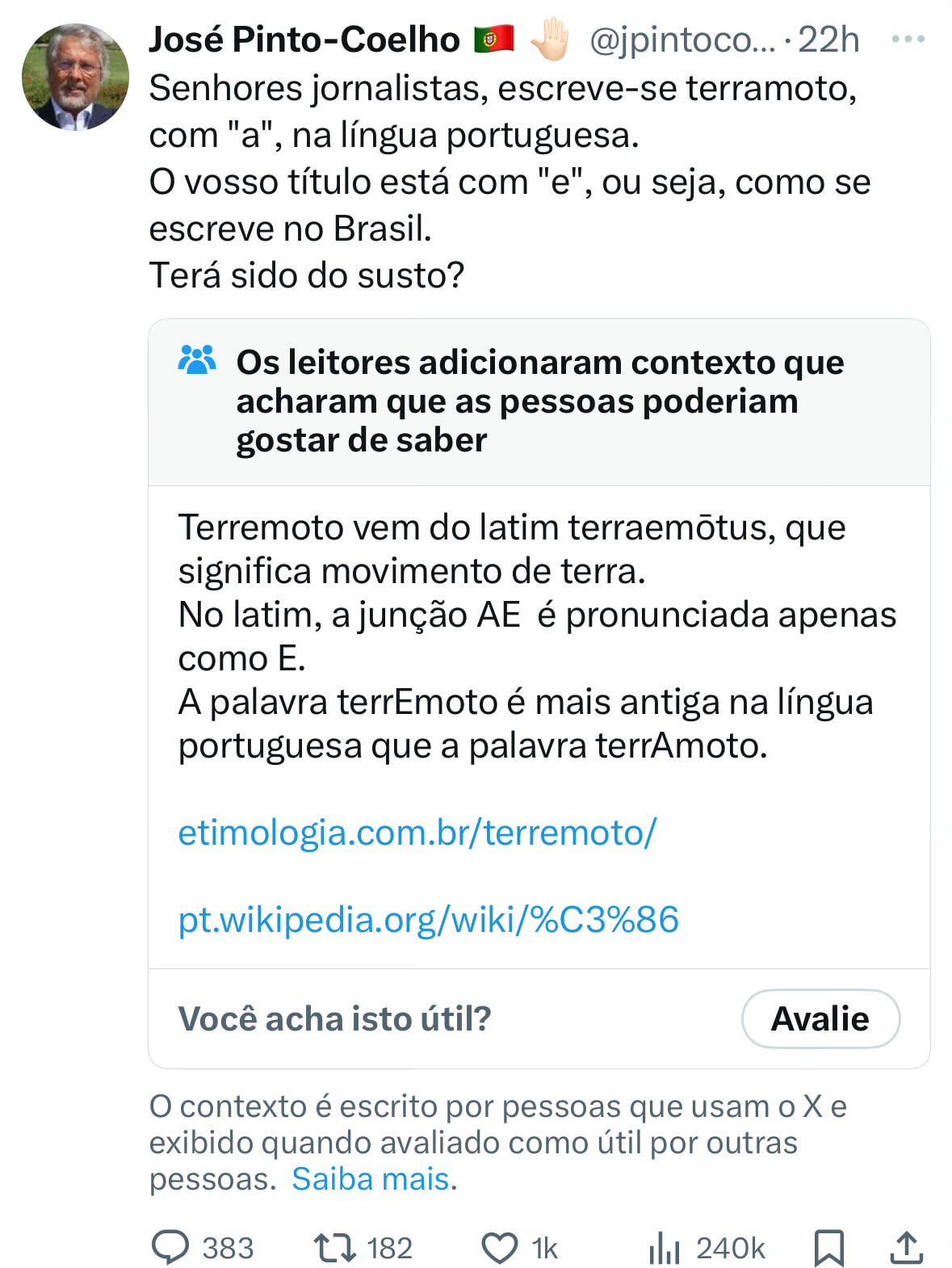
Task: Like José Pinto-Coelho's post
Action: tap(500, 1248)
